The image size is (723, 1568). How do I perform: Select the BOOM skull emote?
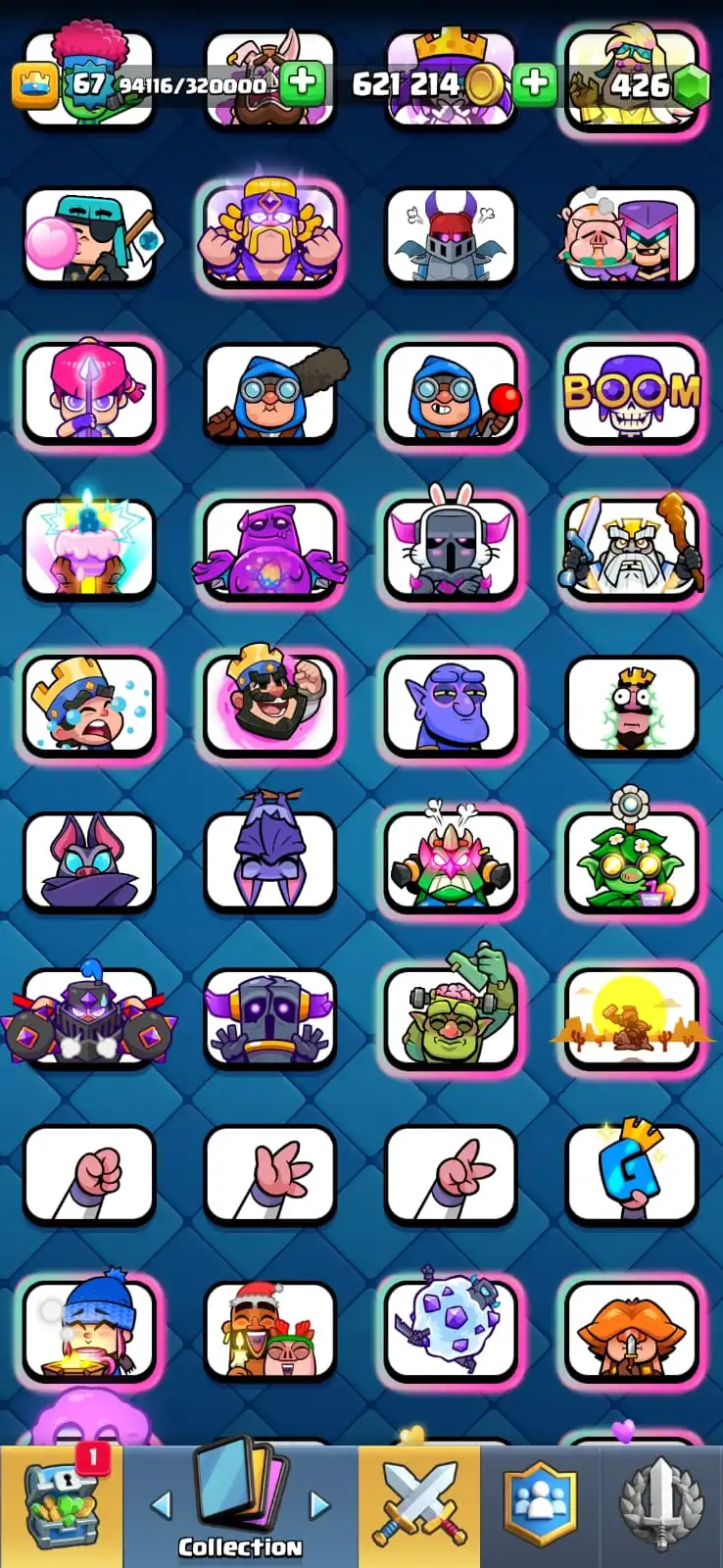632,391
